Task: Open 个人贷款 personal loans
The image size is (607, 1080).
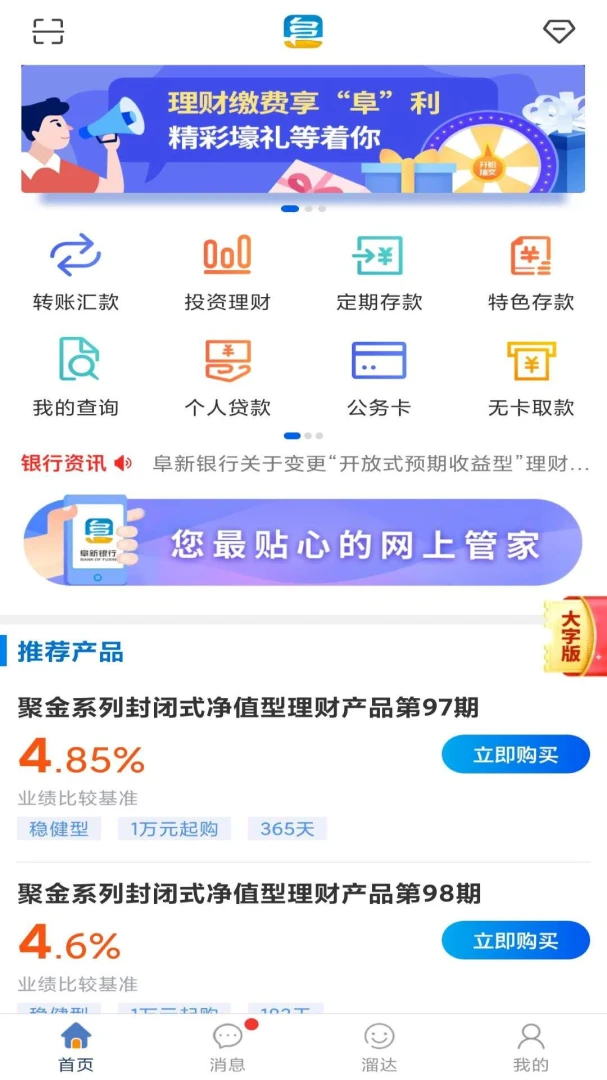Action: [x=227, y=377]
